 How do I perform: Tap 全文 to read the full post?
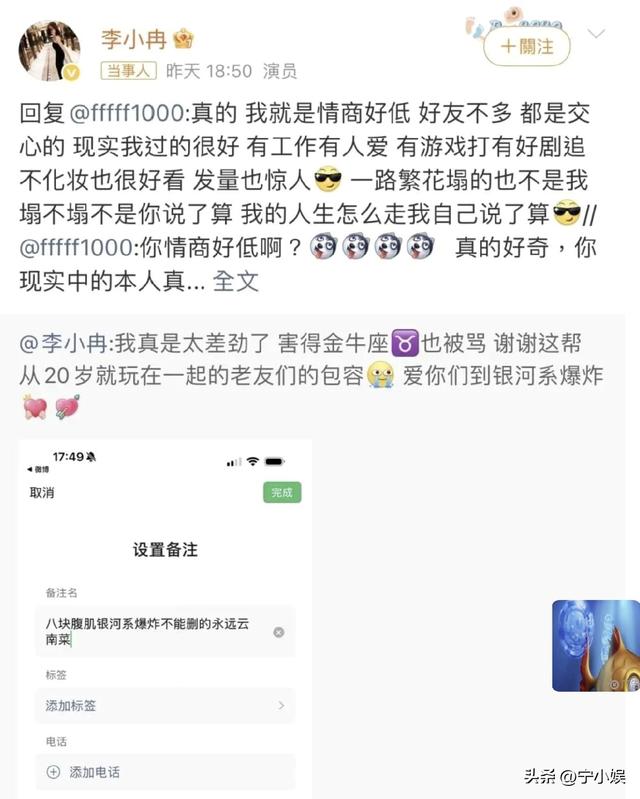coord(237,282)
